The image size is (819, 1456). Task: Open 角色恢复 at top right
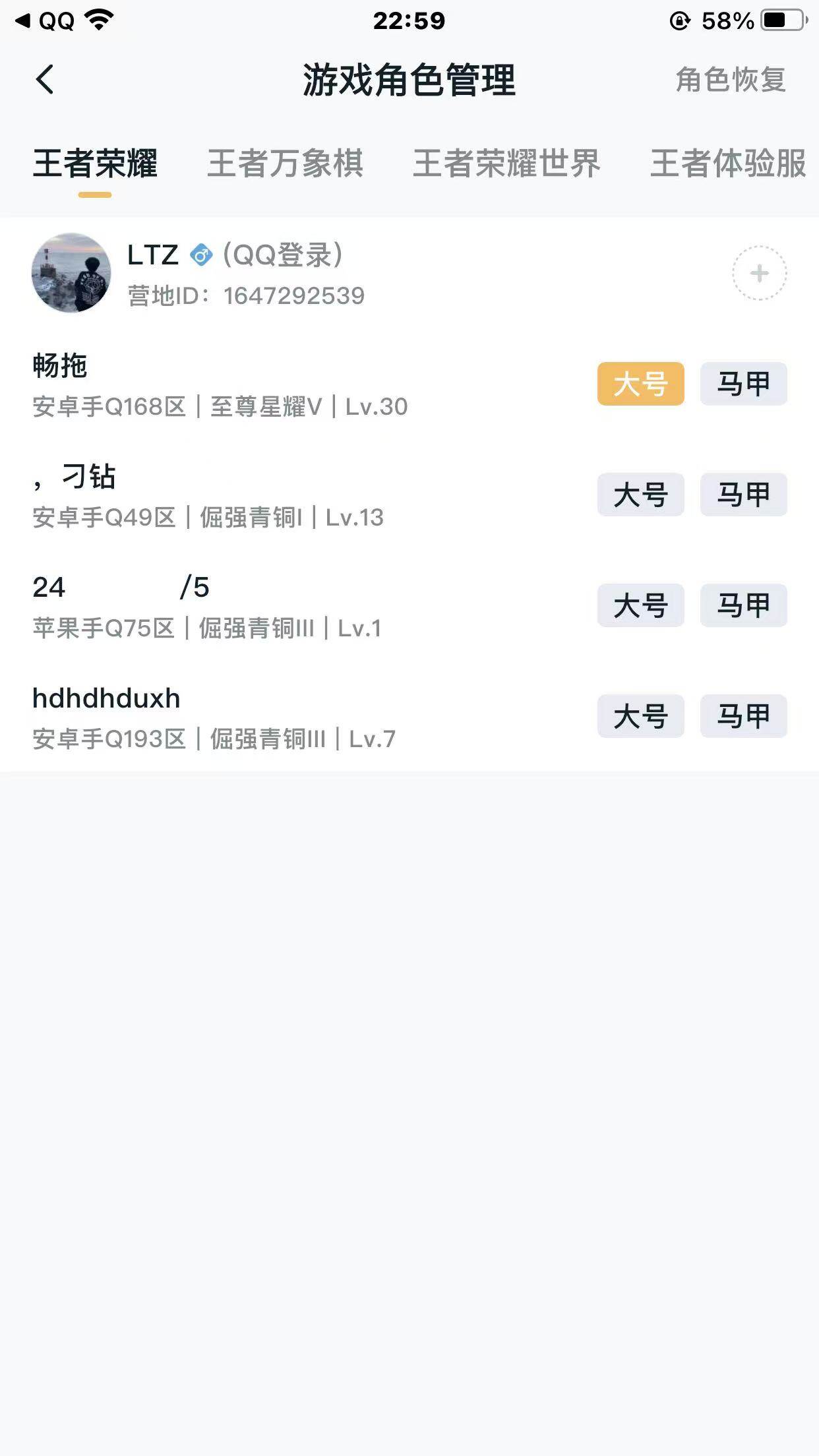(729, 80)
